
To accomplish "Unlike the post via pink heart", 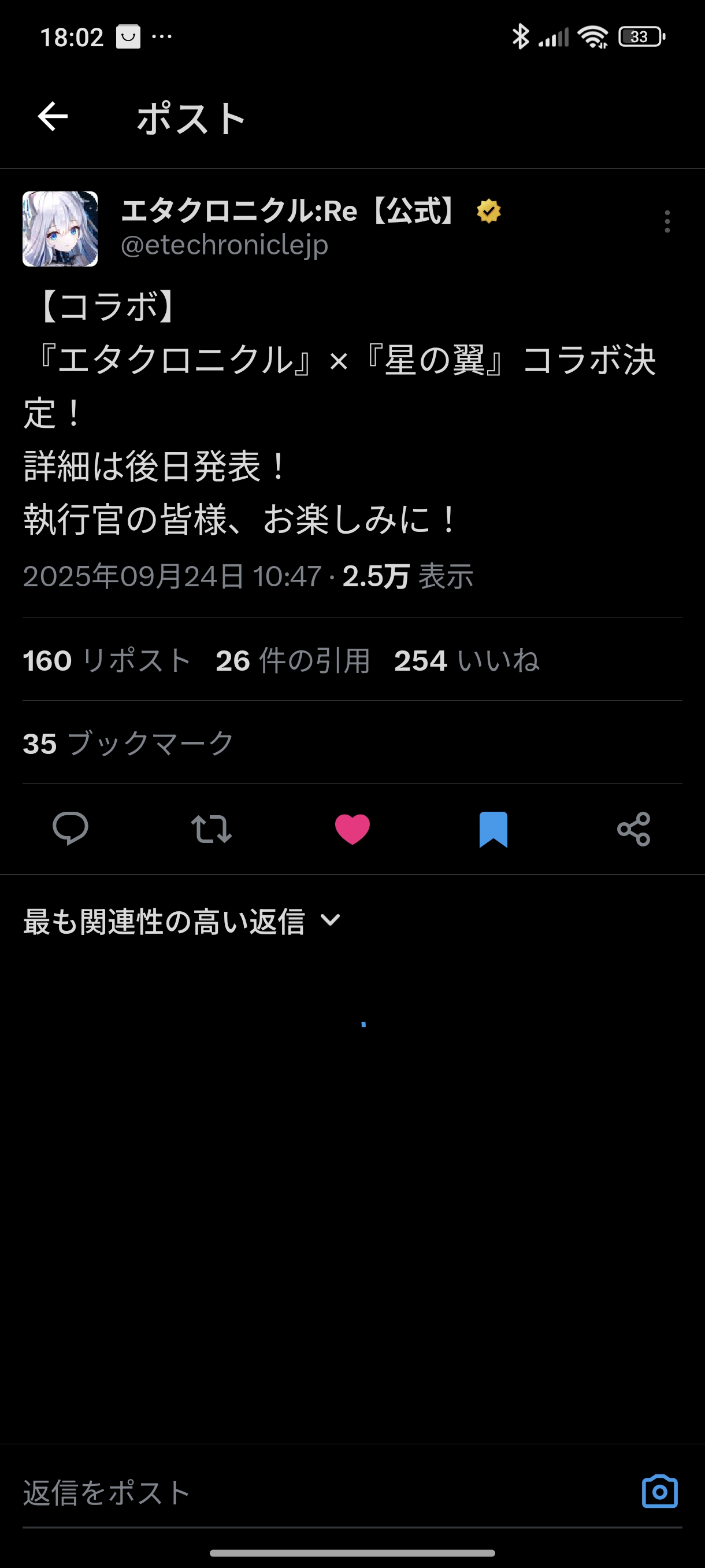I will pos(352,829).
